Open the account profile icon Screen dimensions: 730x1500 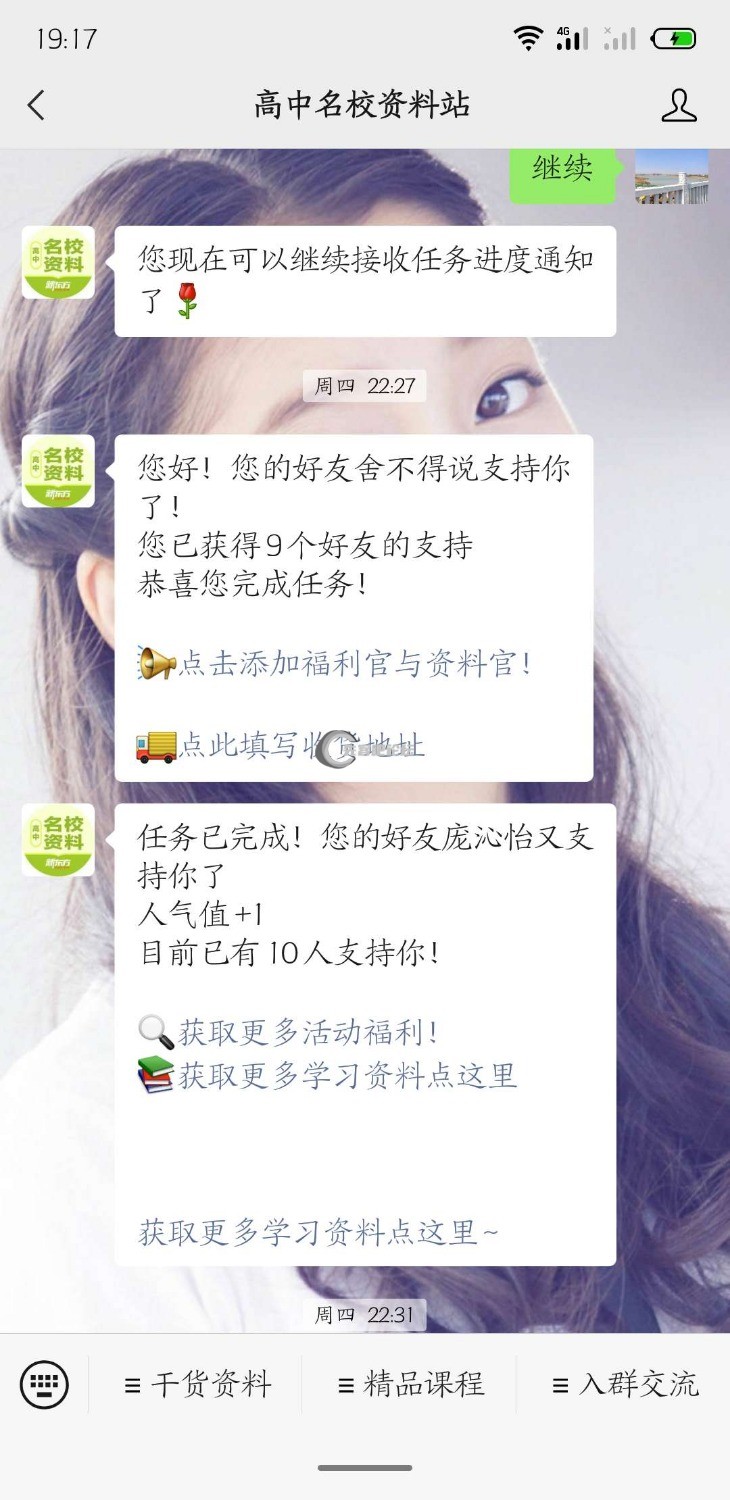[x=678, y=105]
